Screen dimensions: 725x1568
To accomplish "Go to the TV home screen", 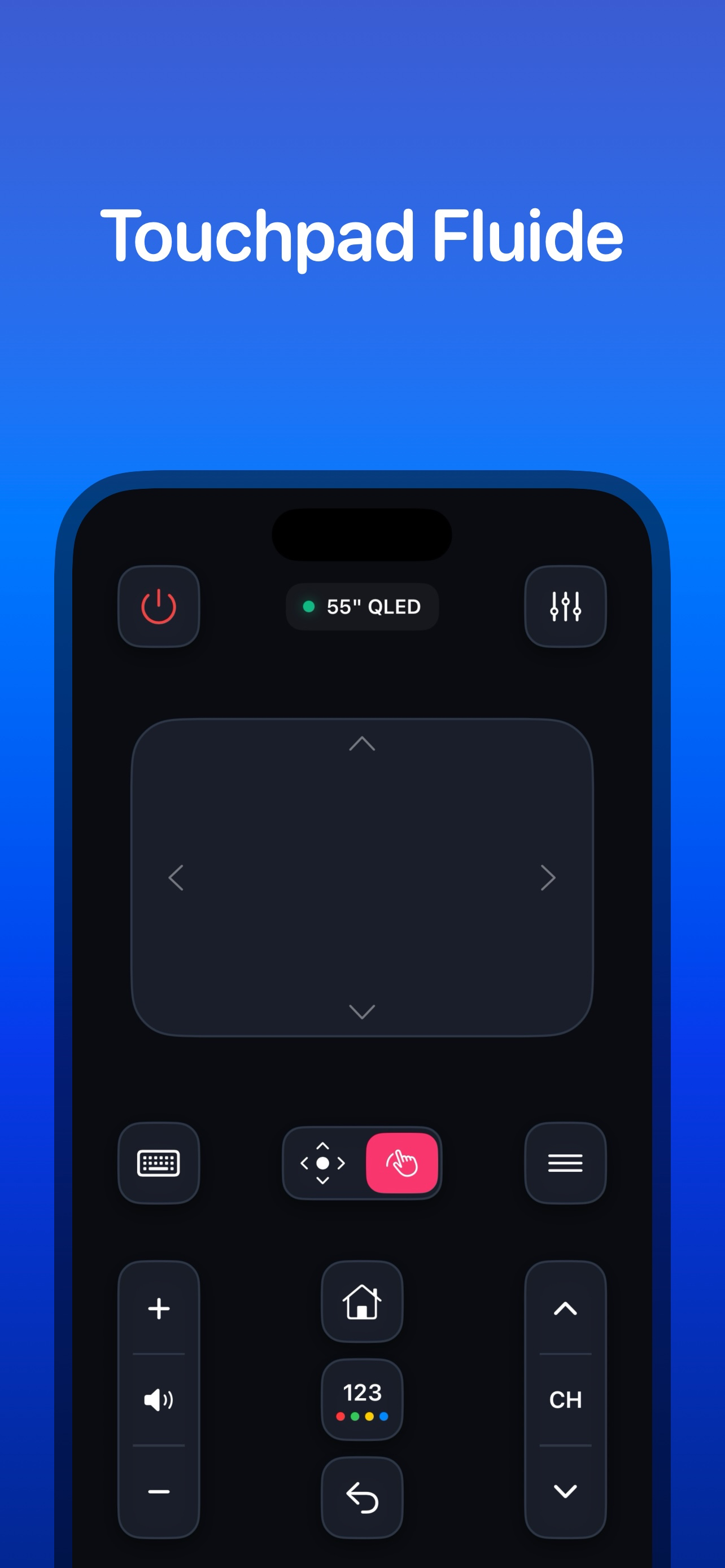I will coord(362,1303).
